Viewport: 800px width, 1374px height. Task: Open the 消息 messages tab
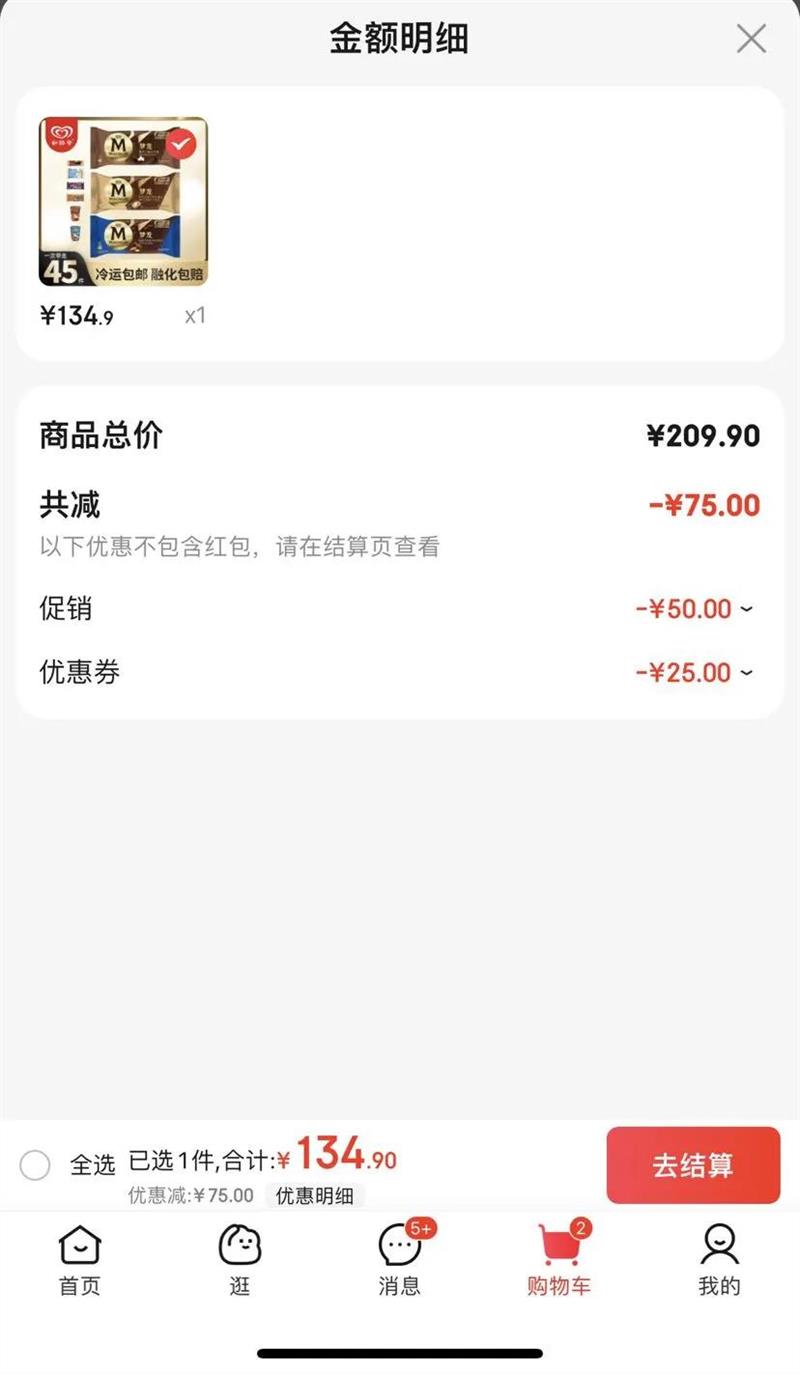point(399,1260)
